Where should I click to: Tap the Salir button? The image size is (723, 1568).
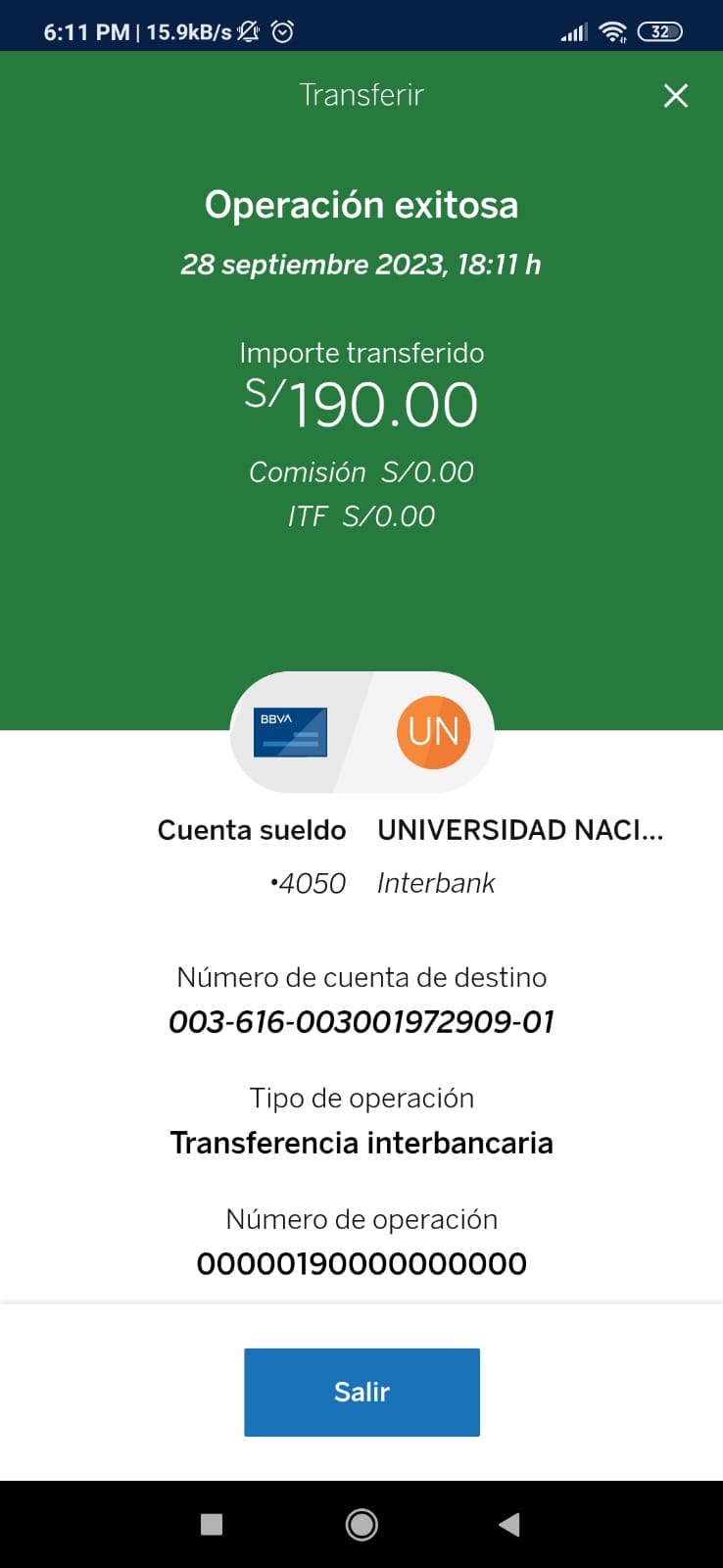point(361,1392)
